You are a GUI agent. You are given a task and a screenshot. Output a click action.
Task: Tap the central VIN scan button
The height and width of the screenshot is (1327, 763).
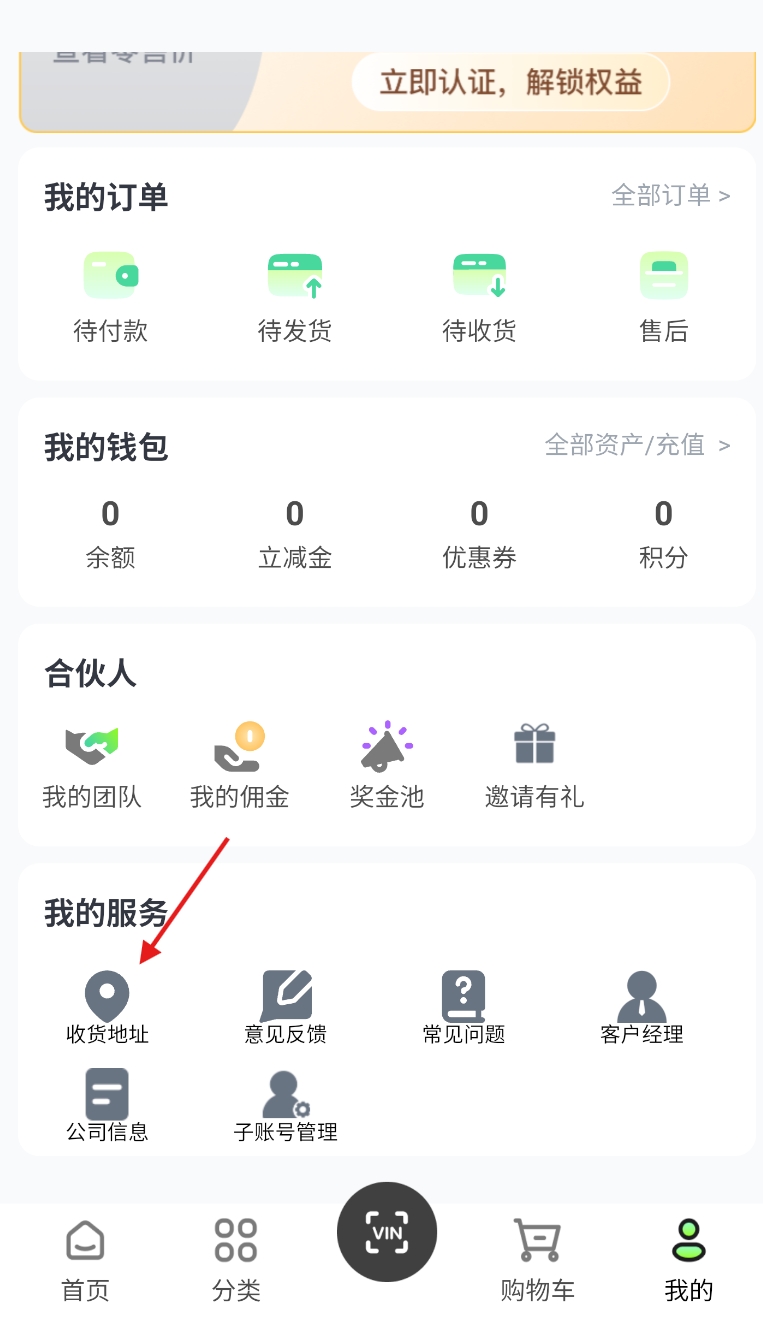pyautogui.click(x=387, y=1232)
